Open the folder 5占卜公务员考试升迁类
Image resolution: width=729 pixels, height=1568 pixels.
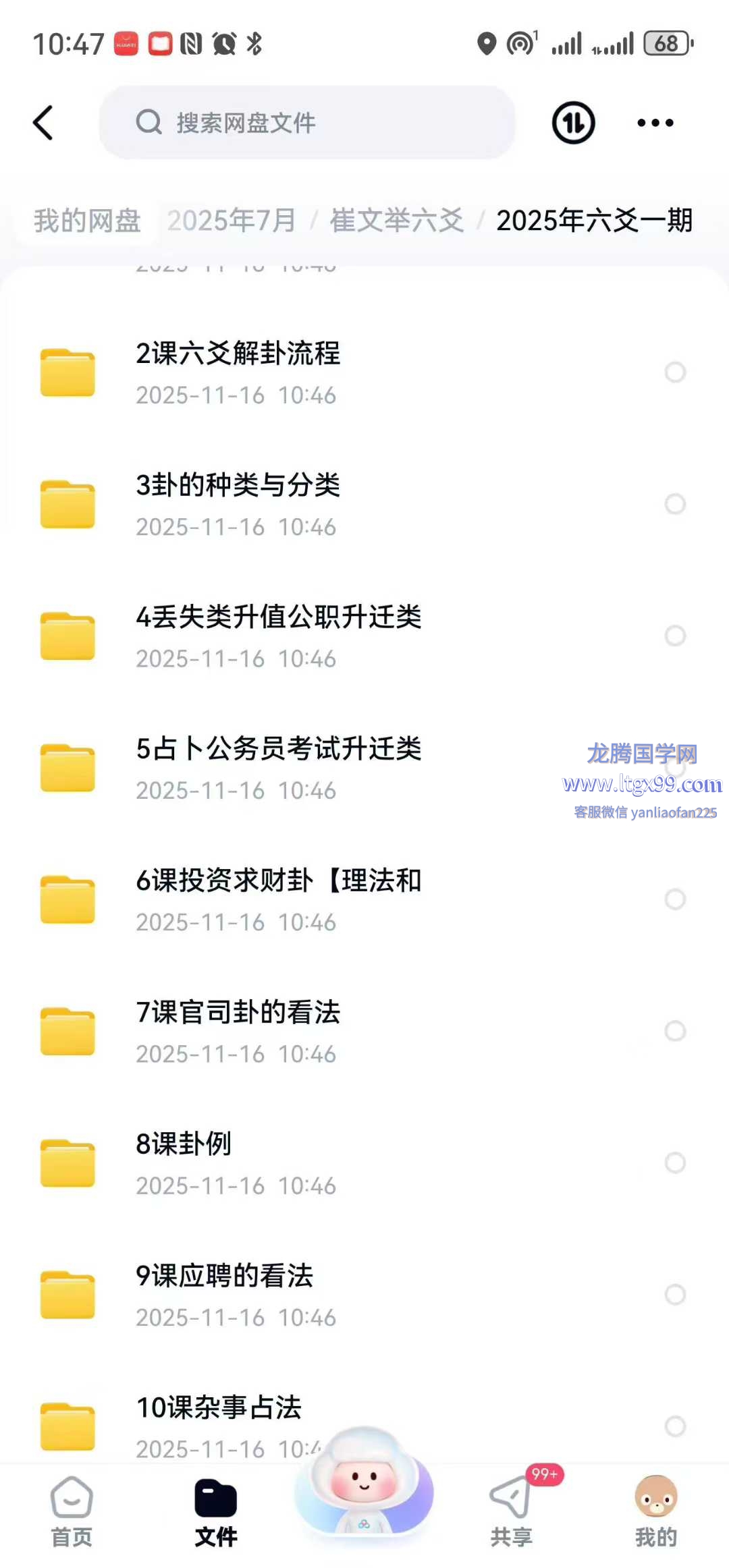coord(278,767)
